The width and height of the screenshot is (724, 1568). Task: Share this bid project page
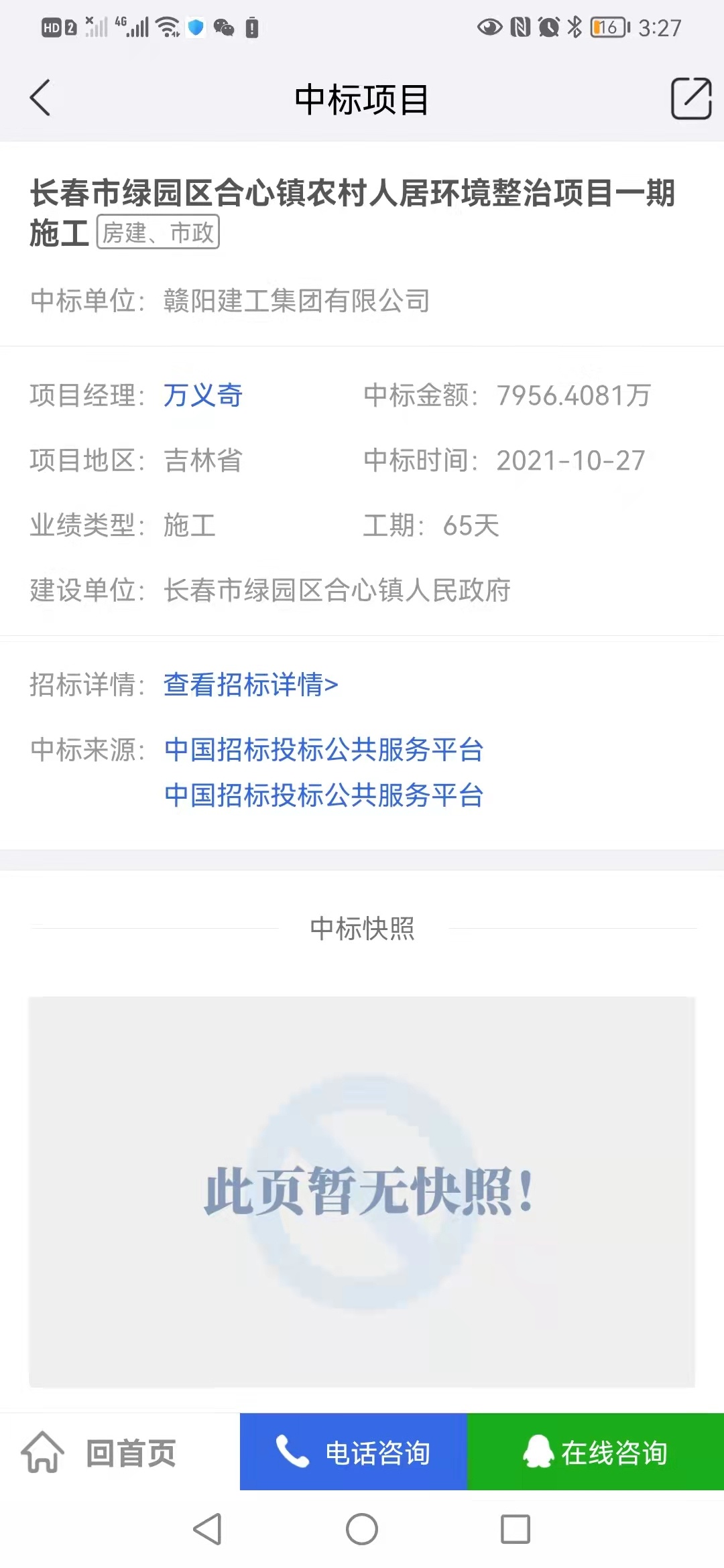click(x=690, y=99)
